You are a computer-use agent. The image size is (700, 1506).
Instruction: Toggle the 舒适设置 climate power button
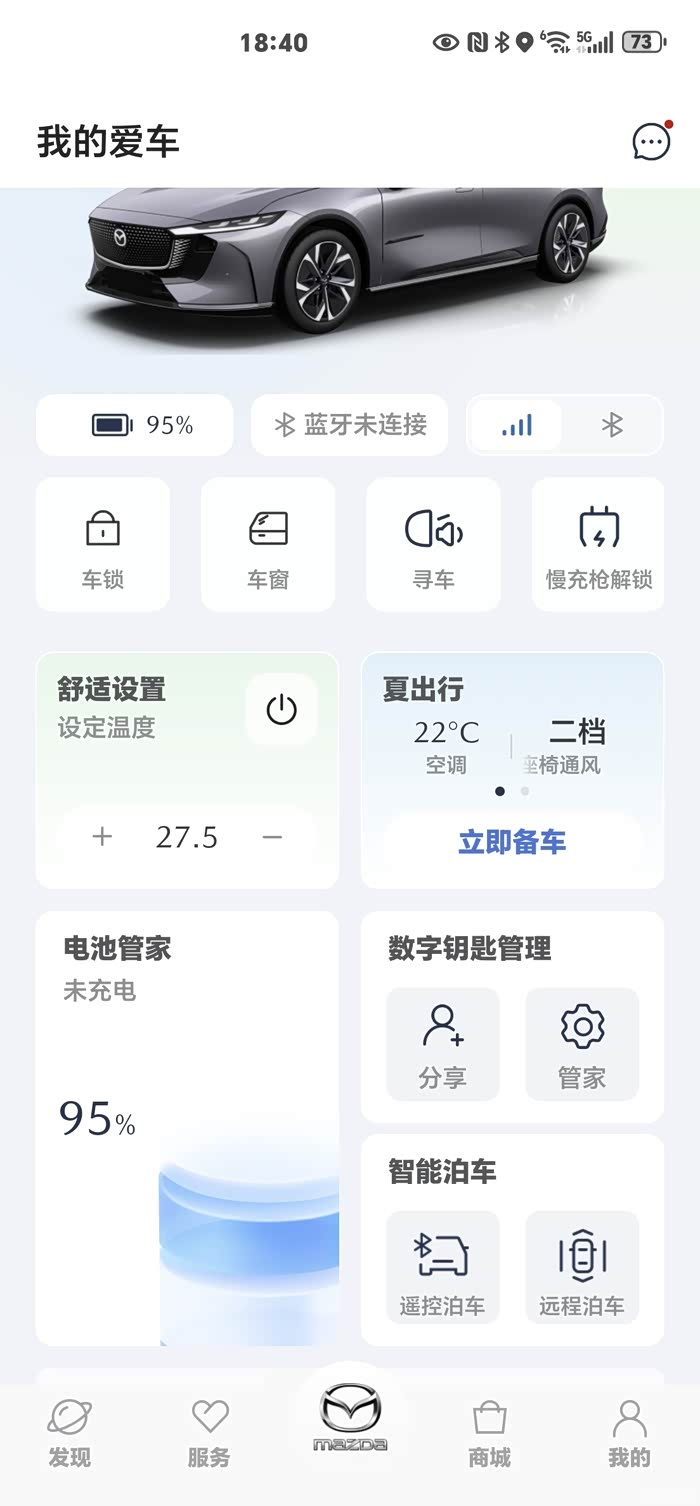[x=281, y=710]
